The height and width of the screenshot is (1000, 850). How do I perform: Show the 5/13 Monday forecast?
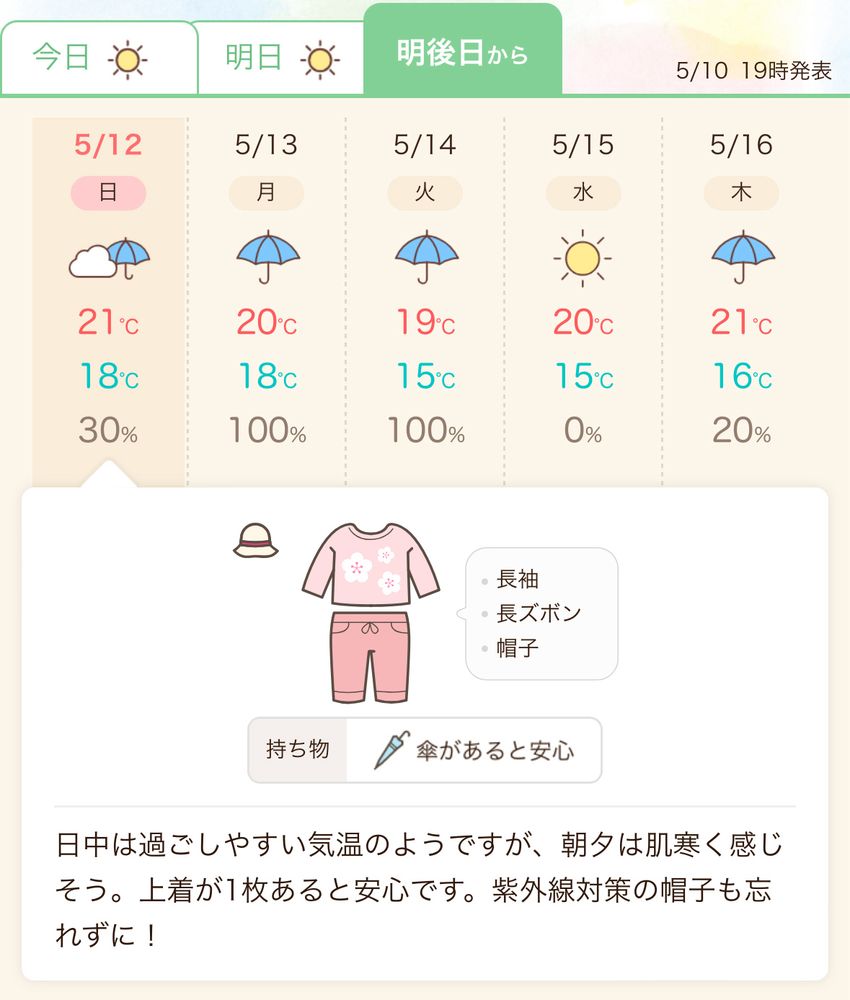(x=267, y=290)
